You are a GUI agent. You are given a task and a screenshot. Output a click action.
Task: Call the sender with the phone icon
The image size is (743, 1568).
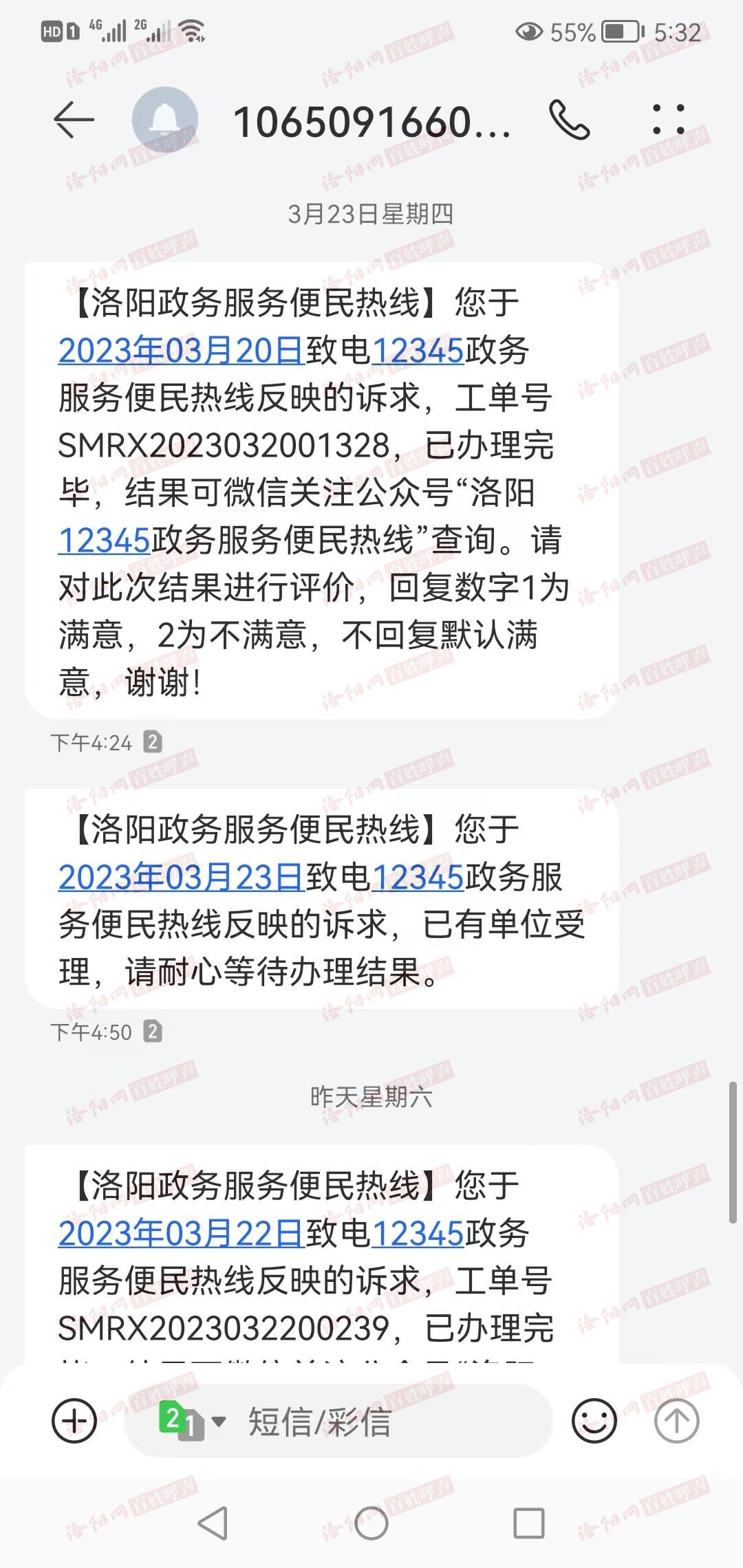570,120
